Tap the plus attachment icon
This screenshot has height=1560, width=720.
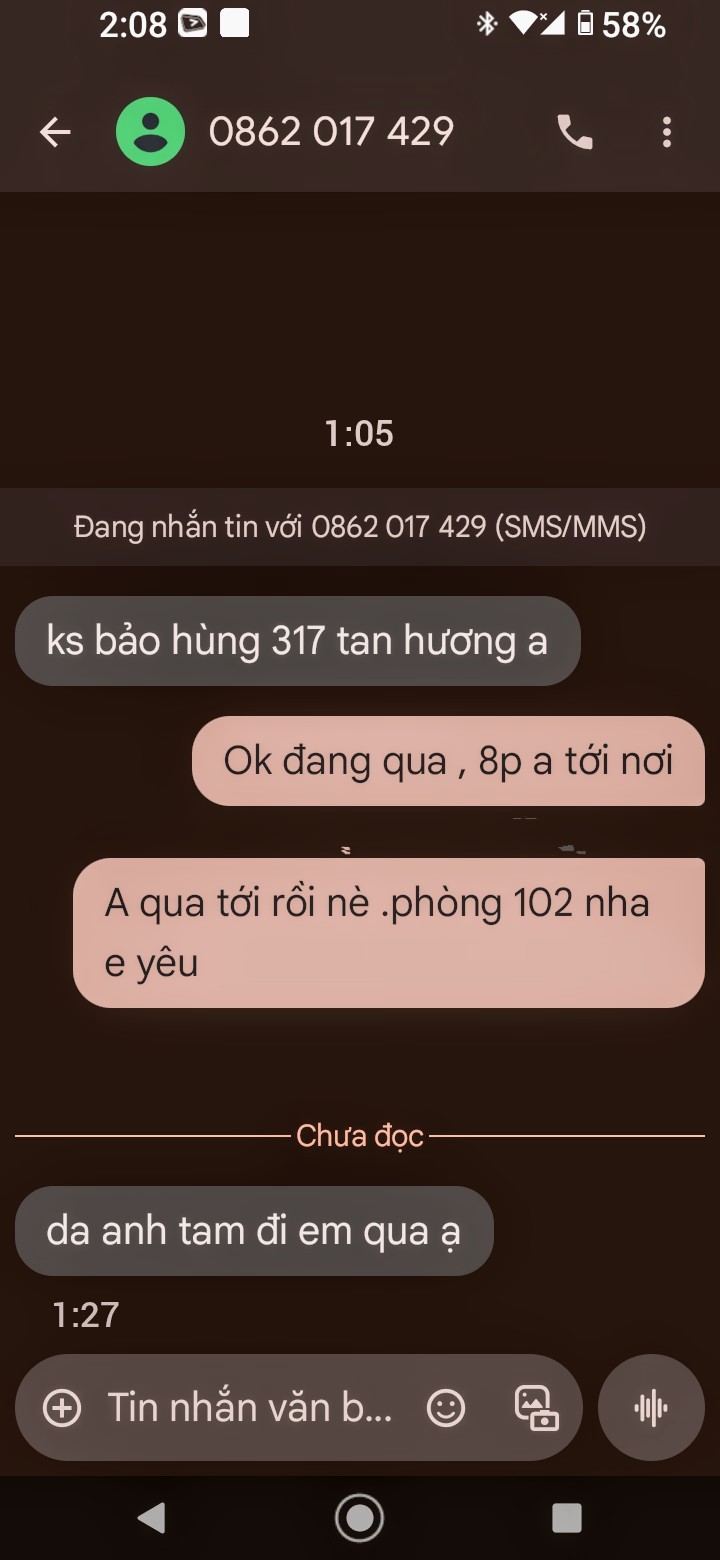click(x=62, y=1408)
